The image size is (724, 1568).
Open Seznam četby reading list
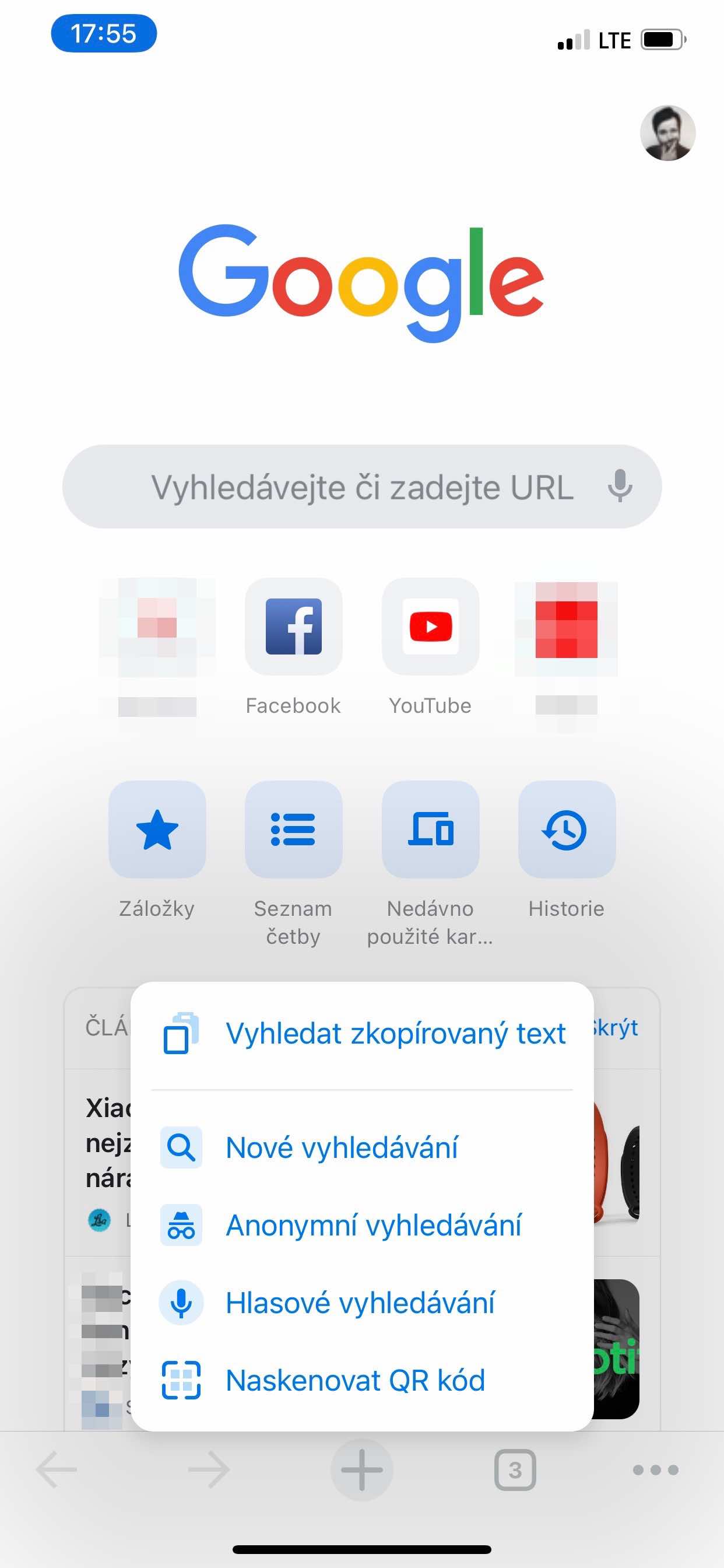pyautogui.click(x=293, y=829)
